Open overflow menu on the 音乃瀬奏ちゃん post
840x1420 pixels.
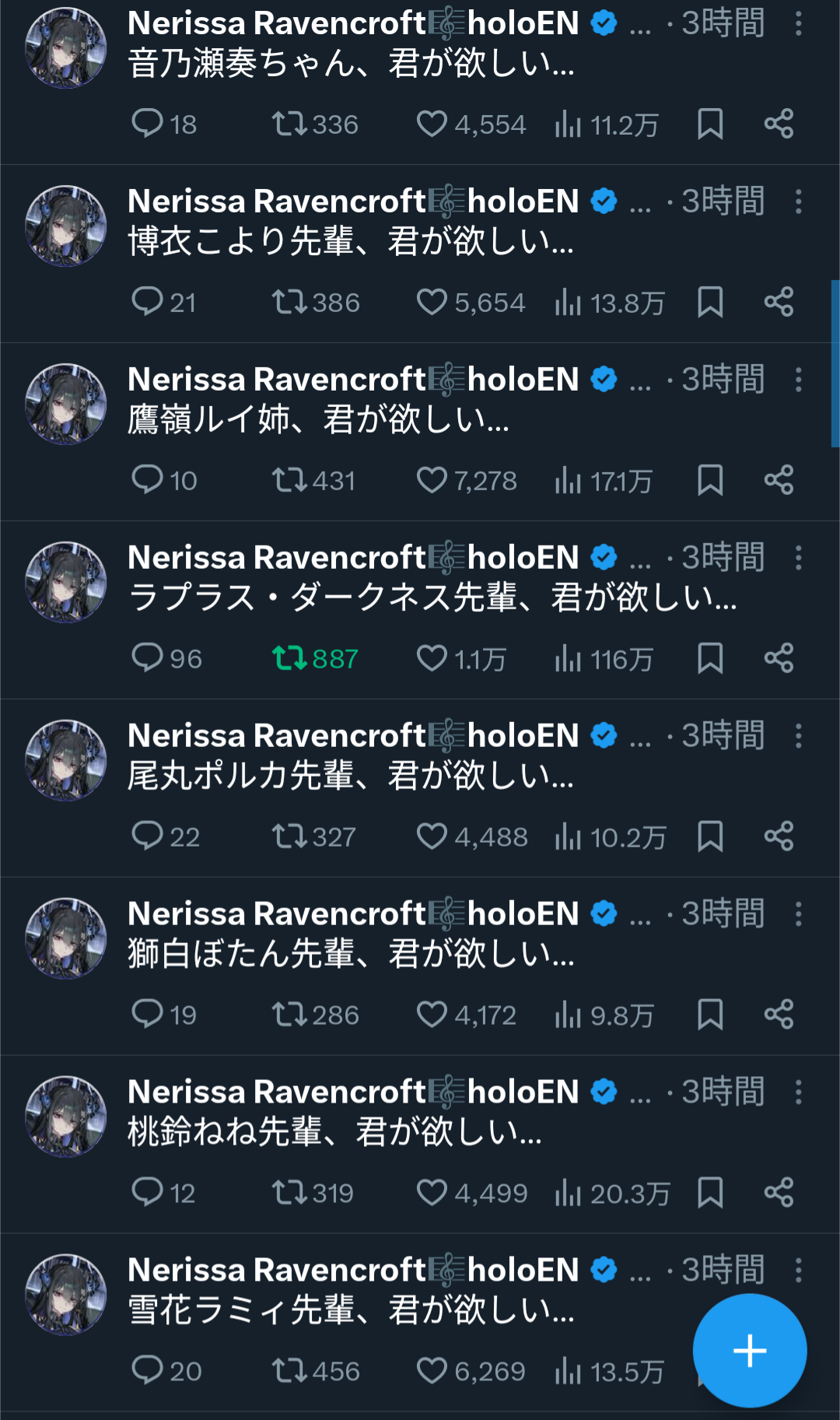[x=798, y=24]
